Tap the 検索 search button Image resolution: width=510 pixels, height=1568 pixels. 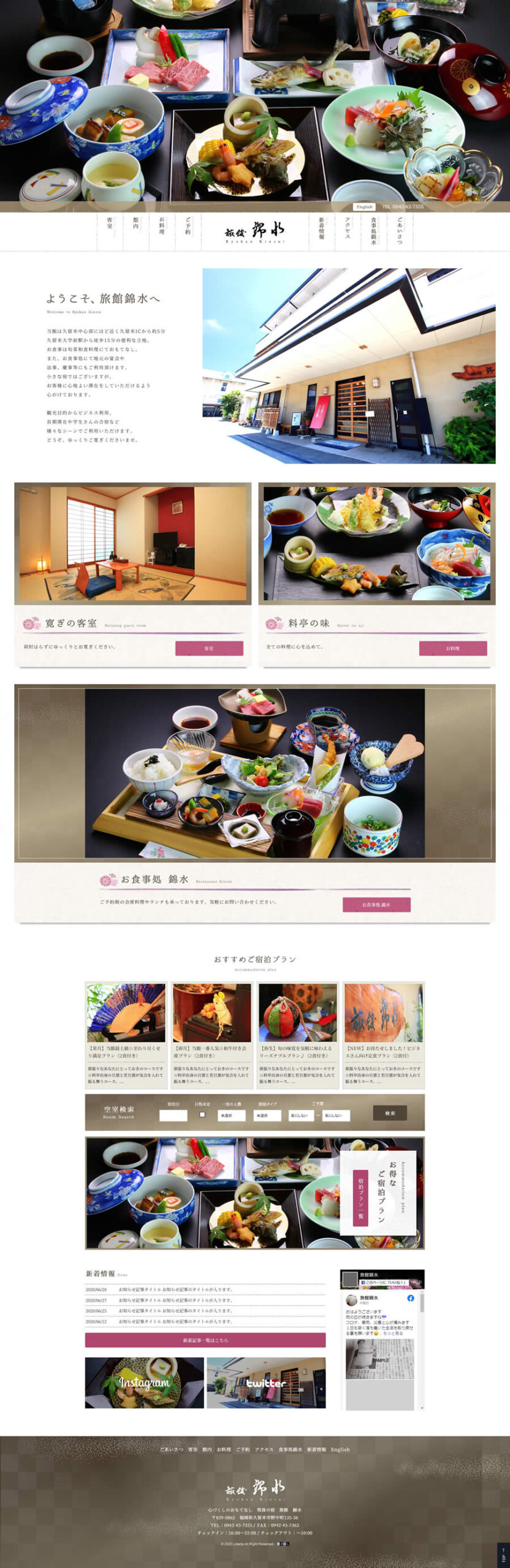[x=390, y=1113]
